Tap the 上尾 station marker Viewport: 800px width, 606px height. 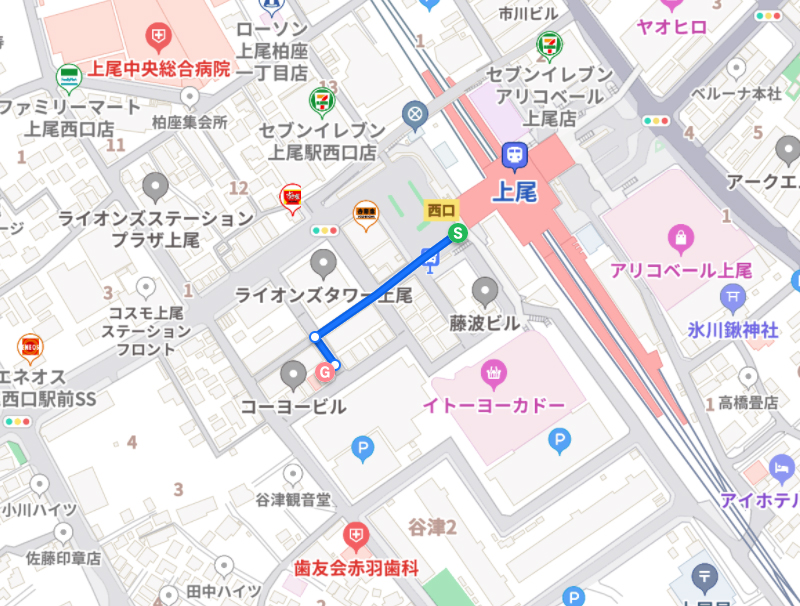pos(512,156)
